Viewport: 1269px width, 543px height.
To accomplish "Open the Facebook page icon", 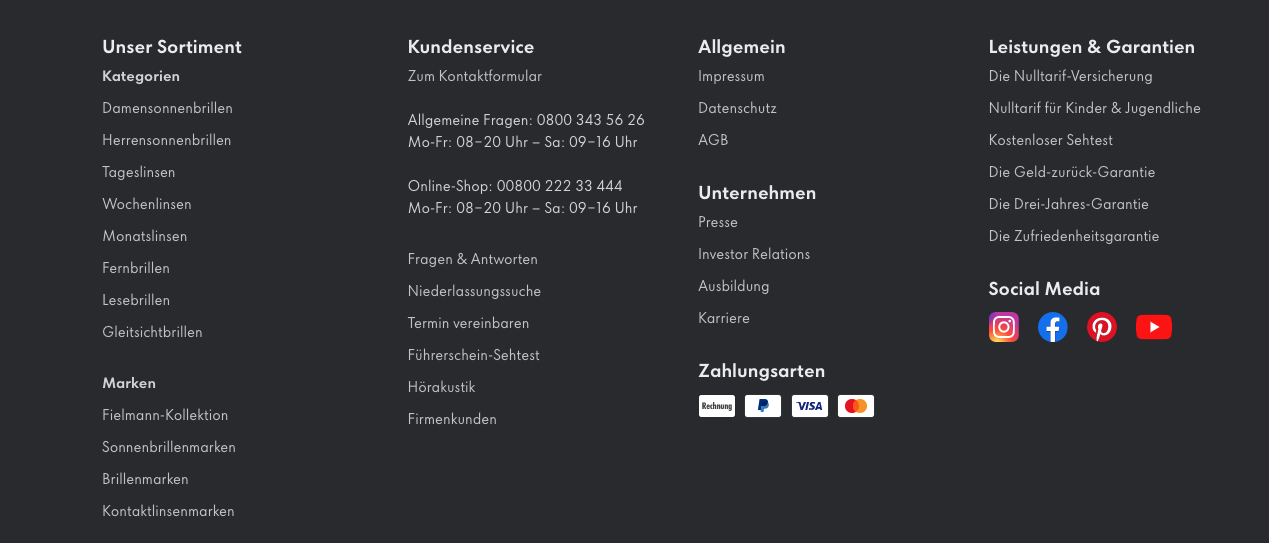I will click(1052, 327).
